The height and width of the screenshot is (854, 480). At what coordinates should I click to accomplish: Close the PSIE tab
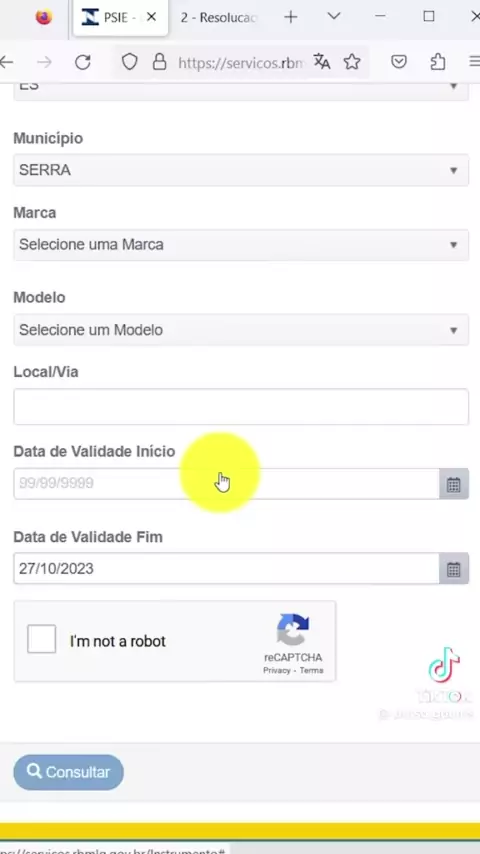(x=151, y=17)
